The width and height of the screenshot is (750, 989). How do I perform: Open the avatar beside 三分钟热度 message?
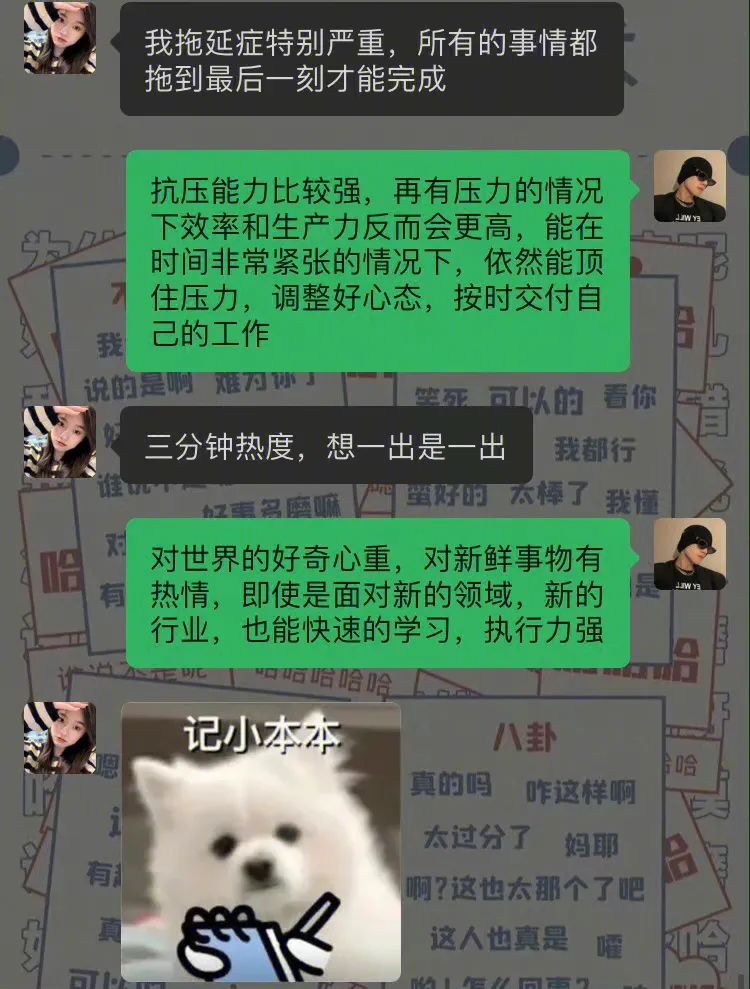point(60,442)
